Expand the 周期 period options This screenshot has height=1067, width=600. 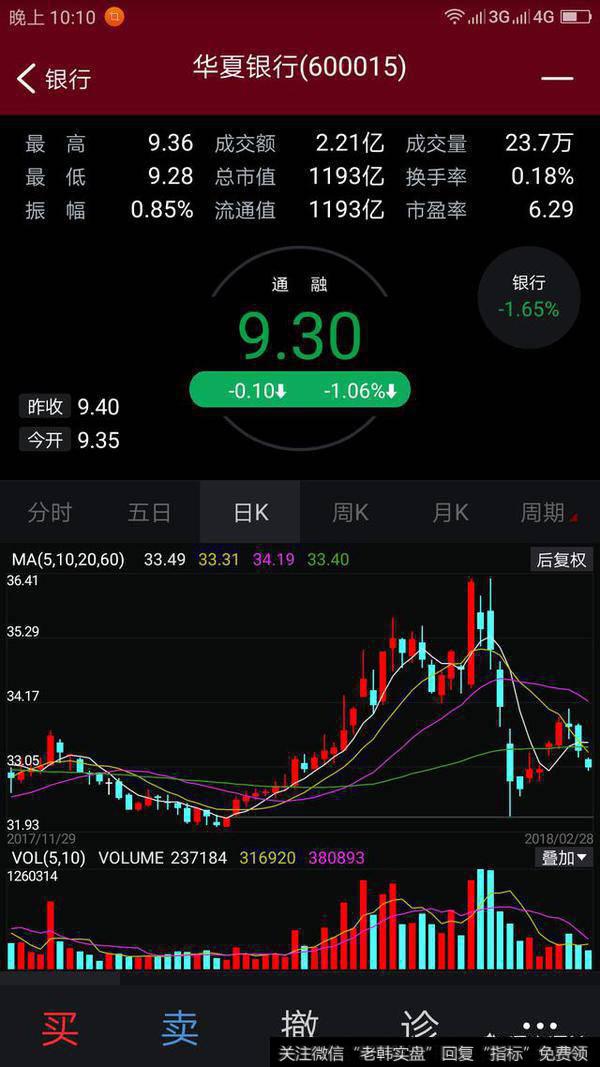coord(548,513)
